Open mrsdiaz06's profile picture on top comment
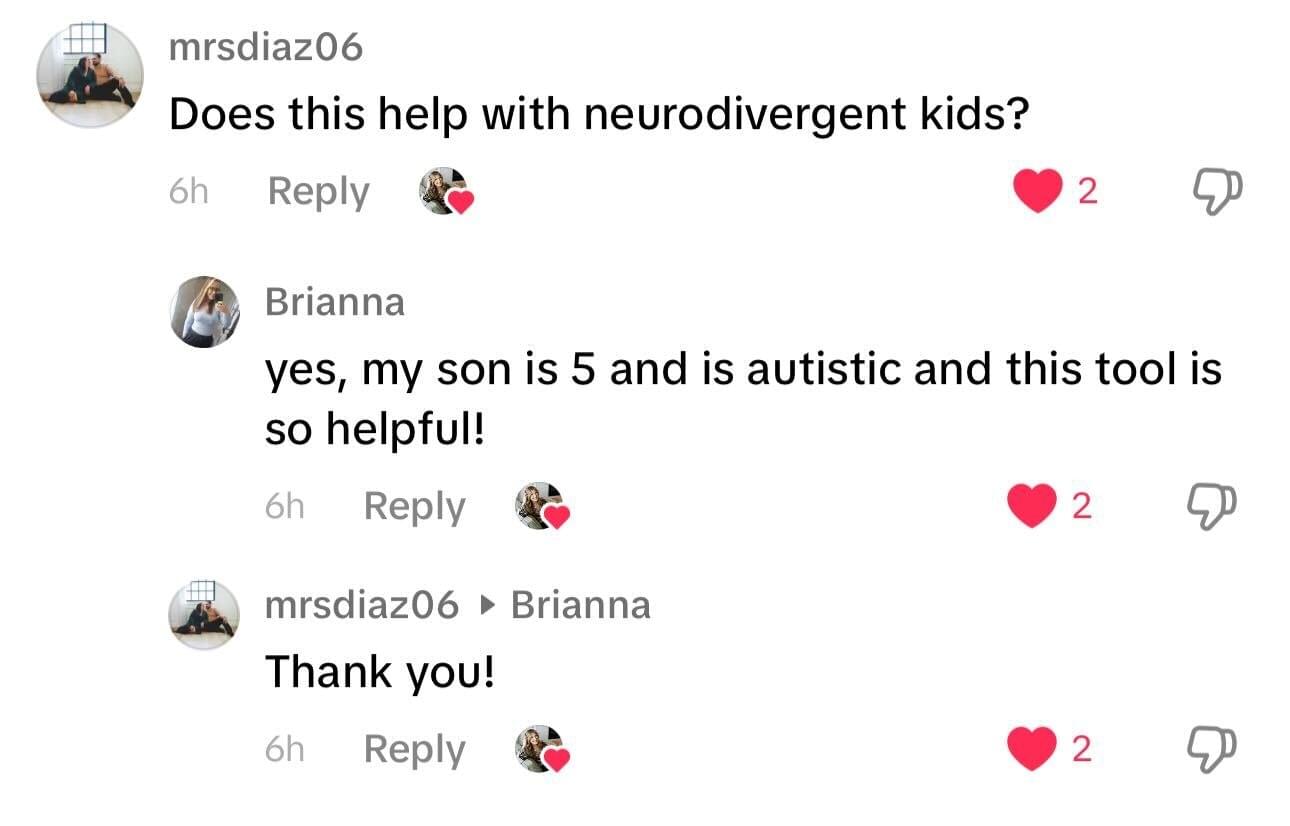1290x826 pixels. (x=89, y=77)
